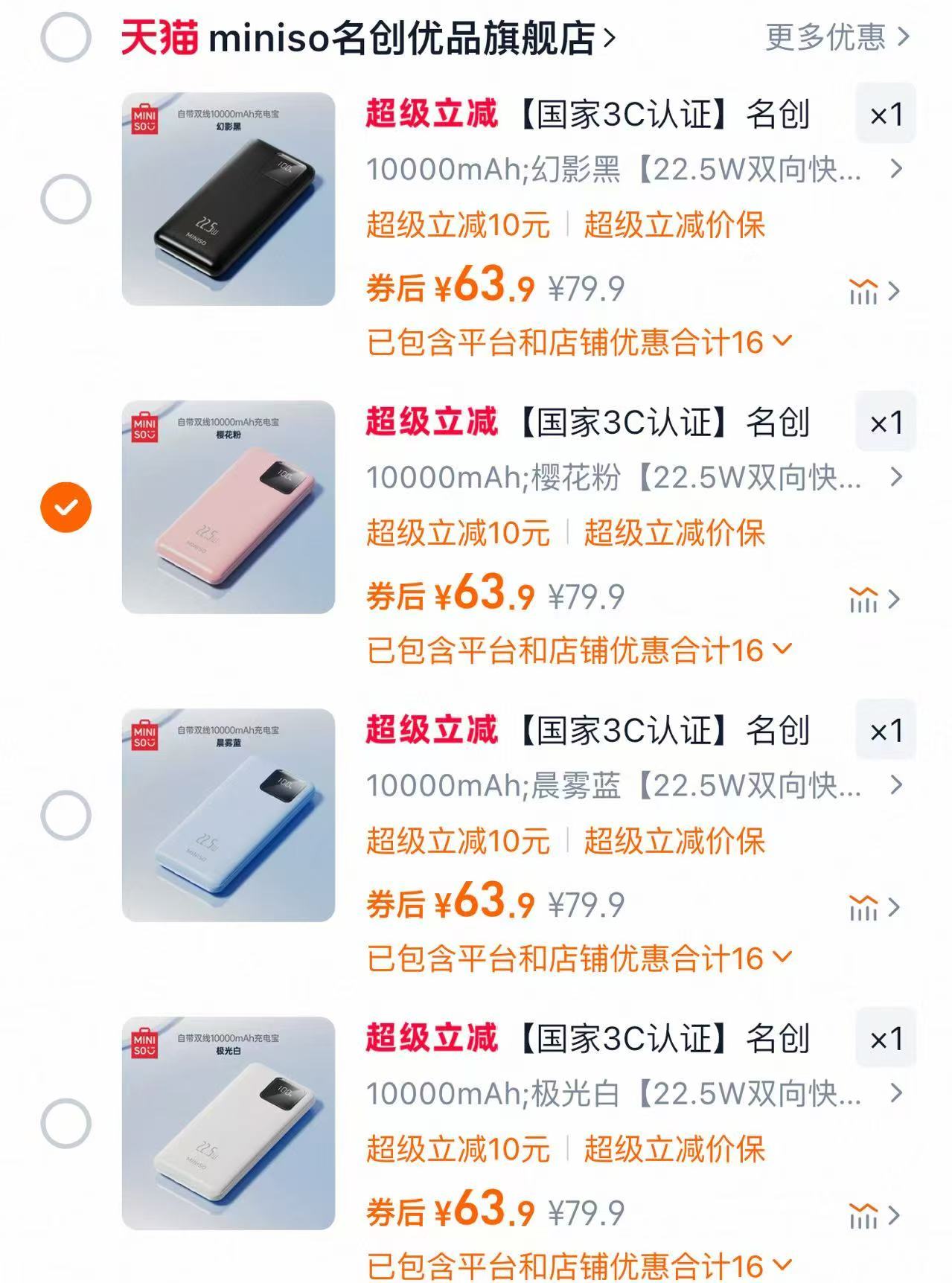Select all items from the miniso store

pos(66,37)
